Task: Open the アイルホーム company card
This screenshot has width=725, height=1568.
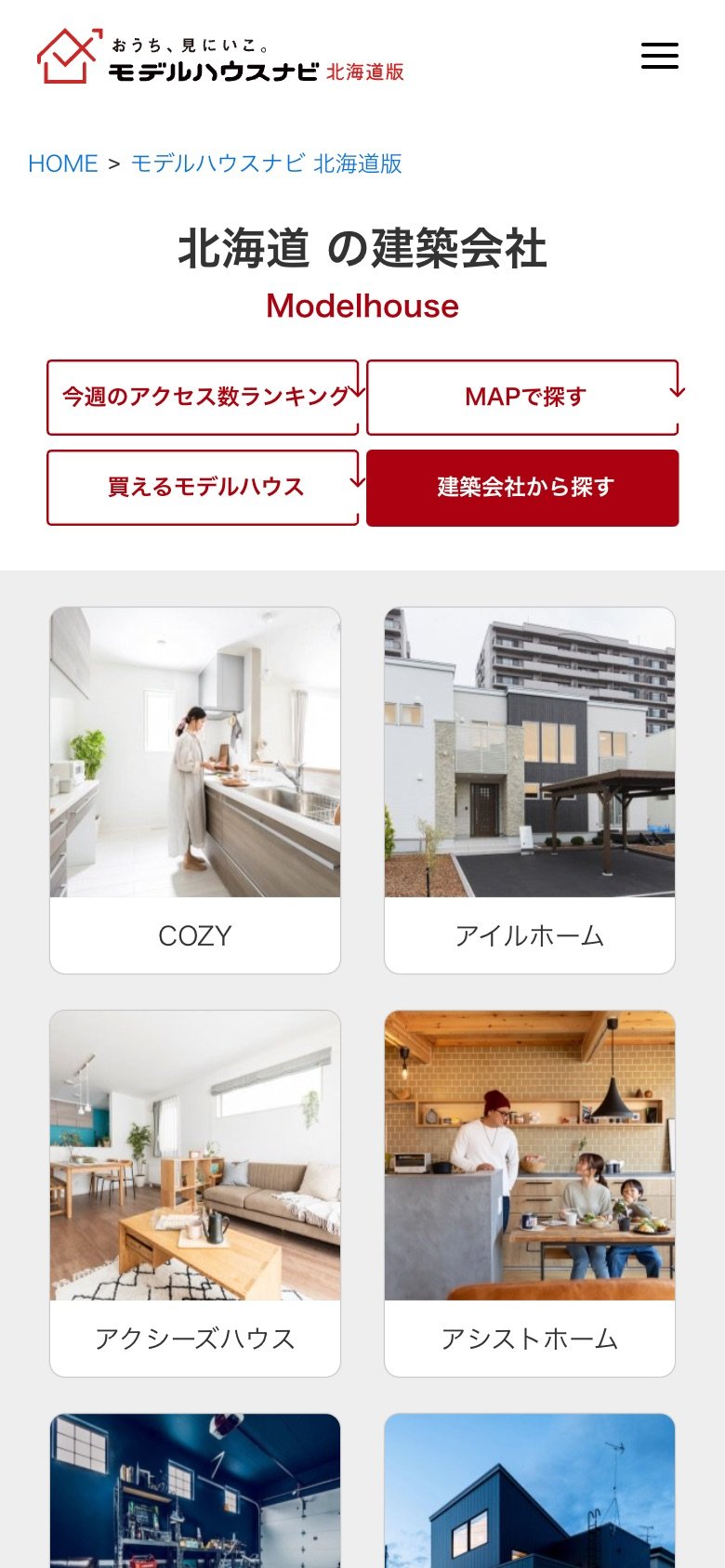Action: [x=530, y=791]
